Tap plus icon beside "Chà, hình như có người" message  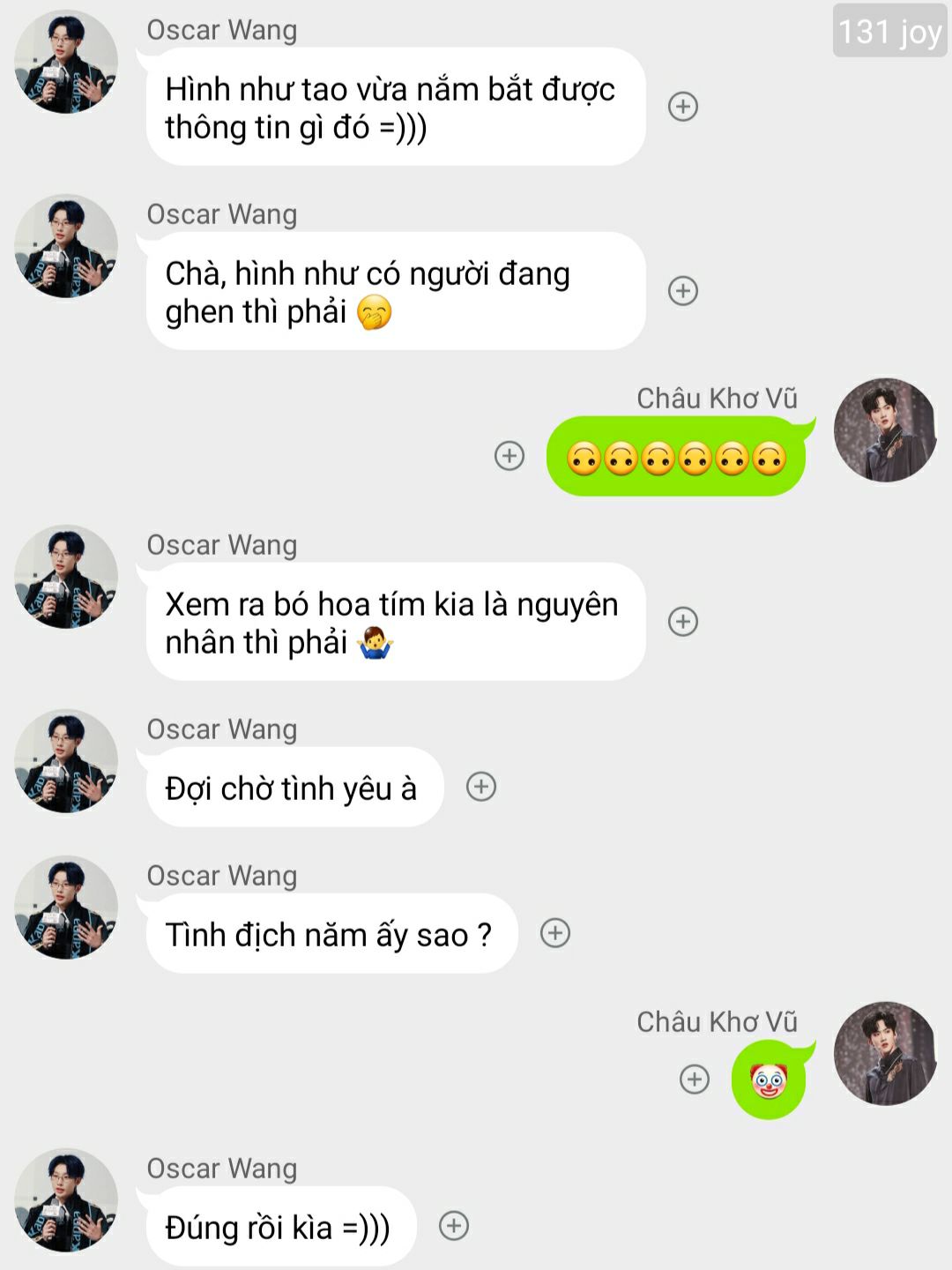[683, 291]
